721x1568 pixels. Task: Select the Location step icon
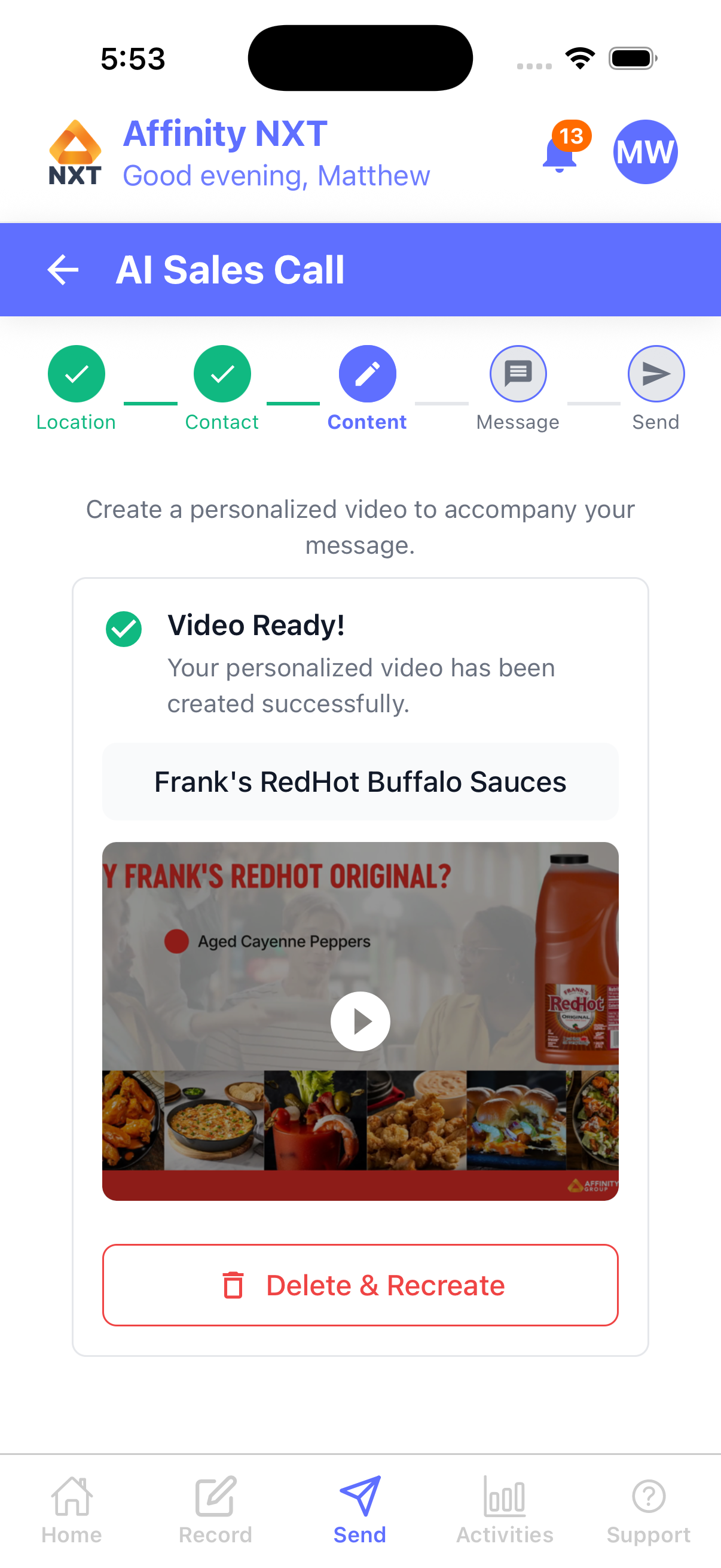(75, 373)
